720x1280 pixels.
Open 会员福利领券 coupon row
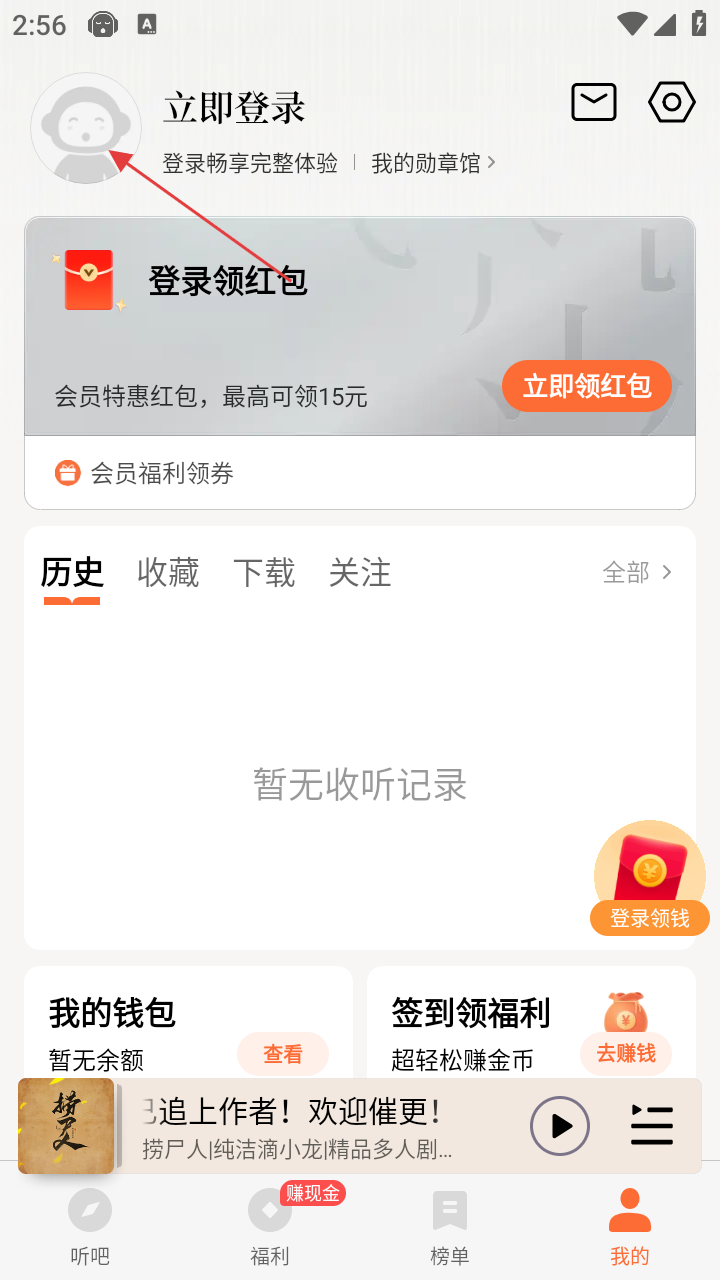pos(162,473)
